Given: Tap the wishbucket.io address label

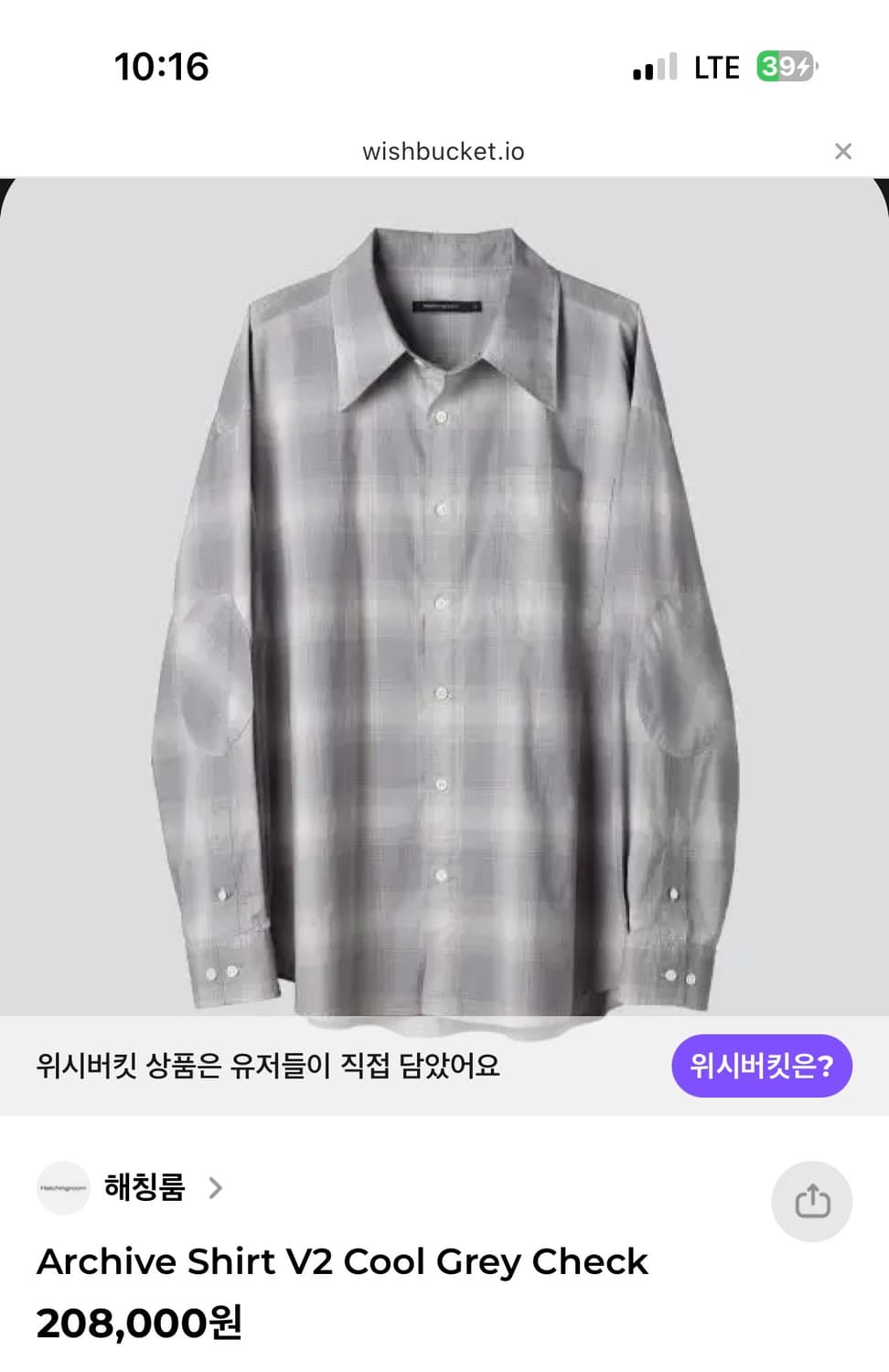Looking at the screenshot, I should 444,151.
